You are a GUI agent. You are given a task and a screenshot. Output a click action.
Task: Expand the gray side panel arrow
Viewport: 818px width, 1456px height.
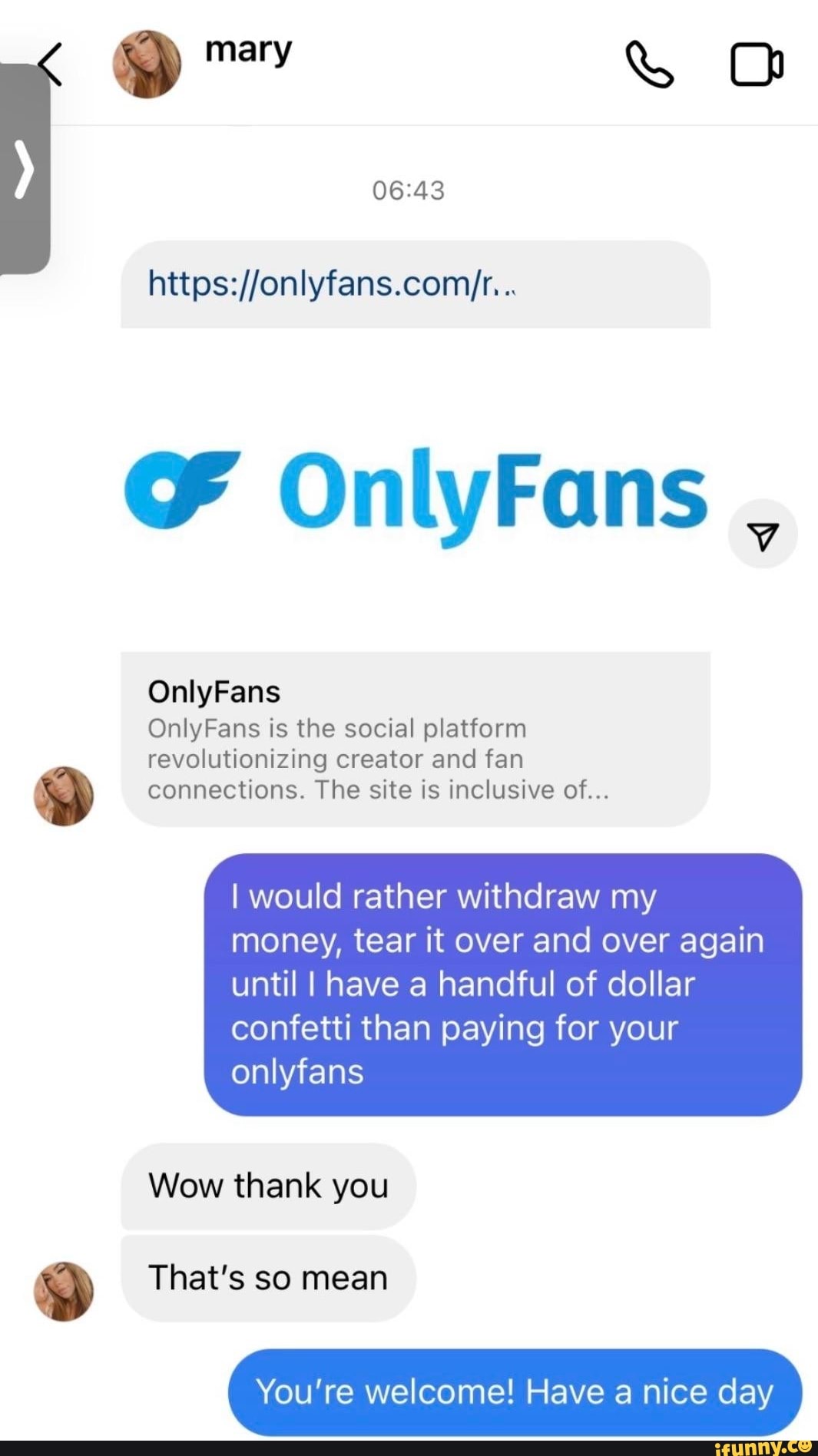[x=25, y=170]
